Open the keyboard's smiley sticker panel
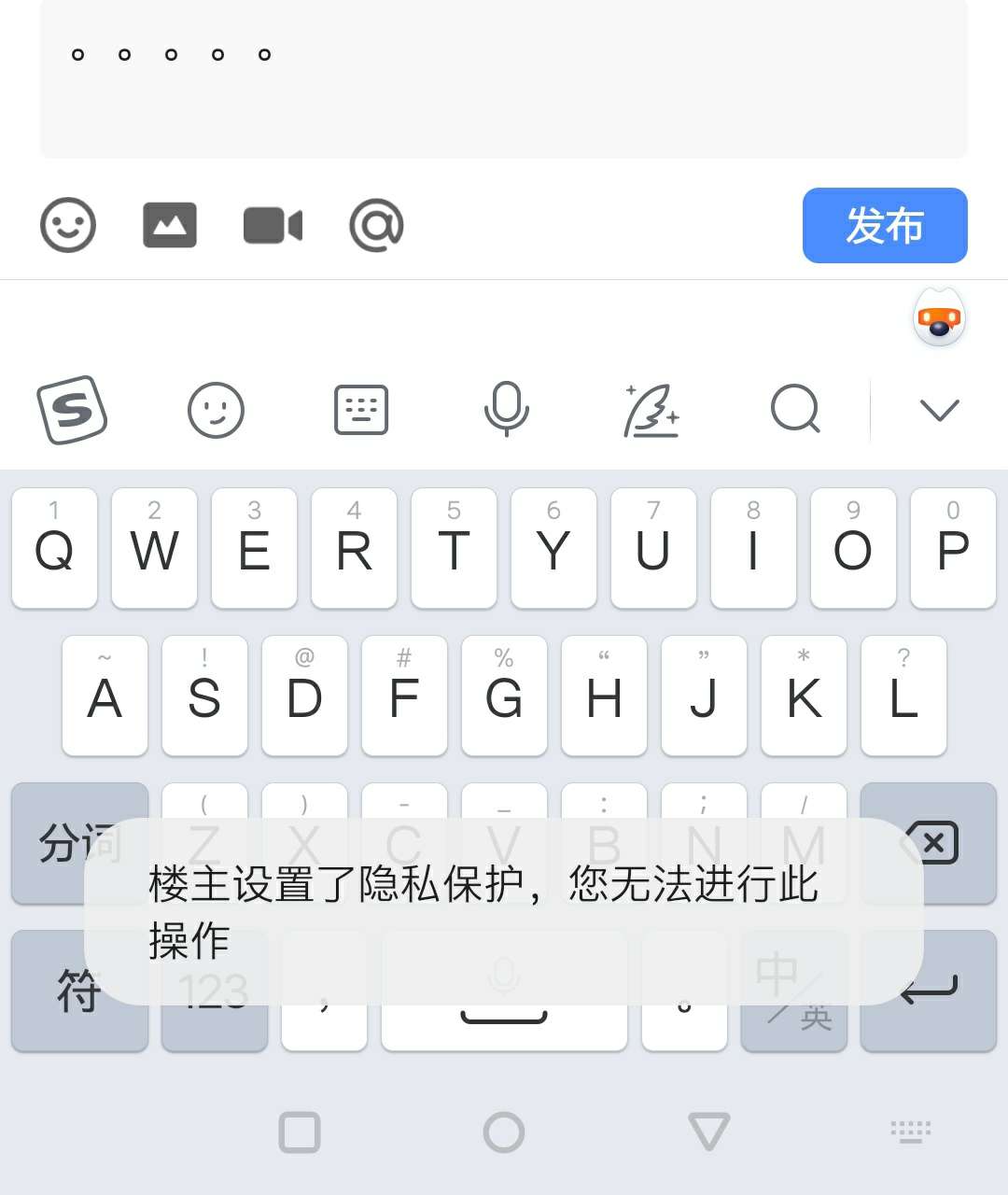The width and height of the screenshot is (1008, 1195). pos(216,410)
